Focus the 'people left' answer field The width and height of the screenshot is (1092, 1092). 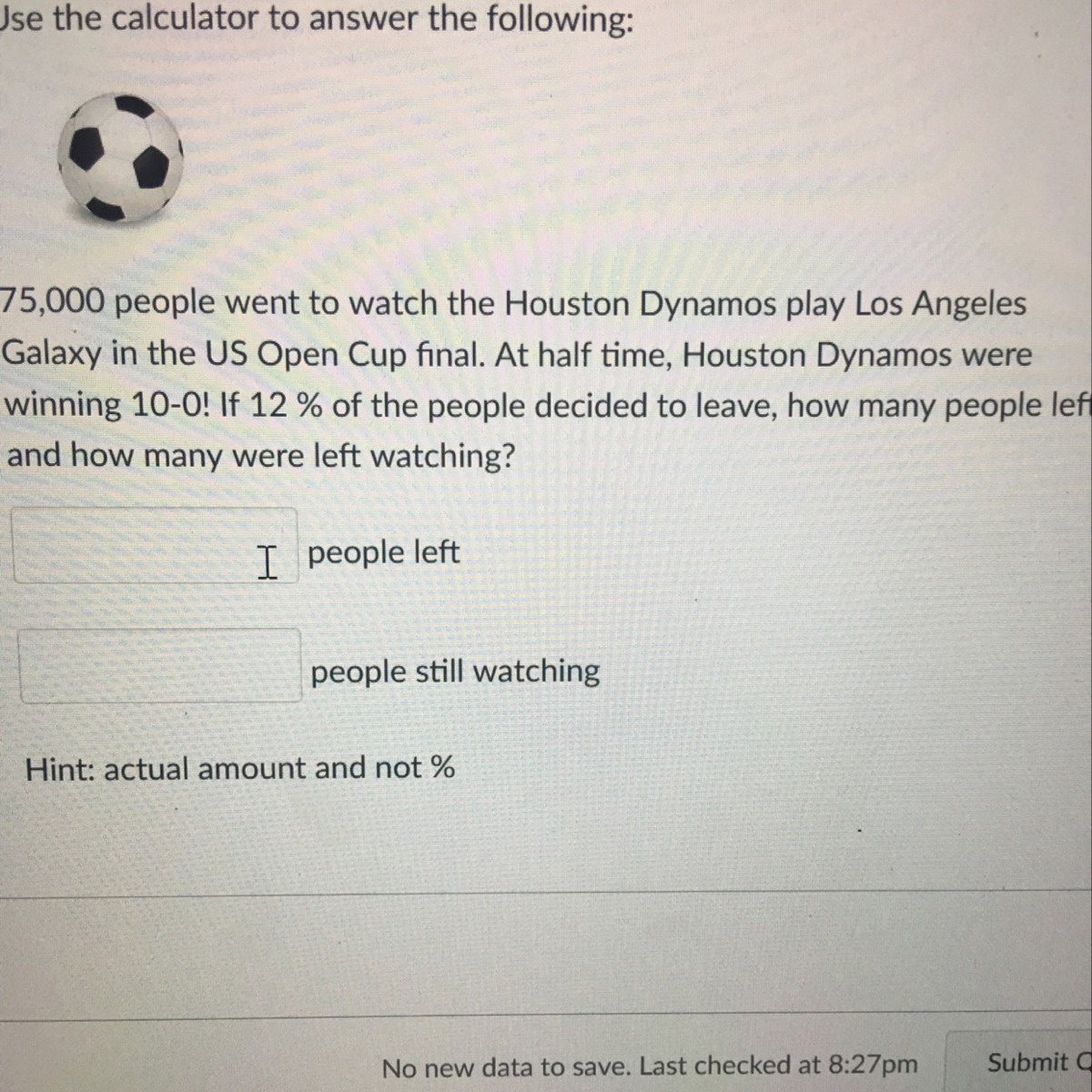pos(153,546)
